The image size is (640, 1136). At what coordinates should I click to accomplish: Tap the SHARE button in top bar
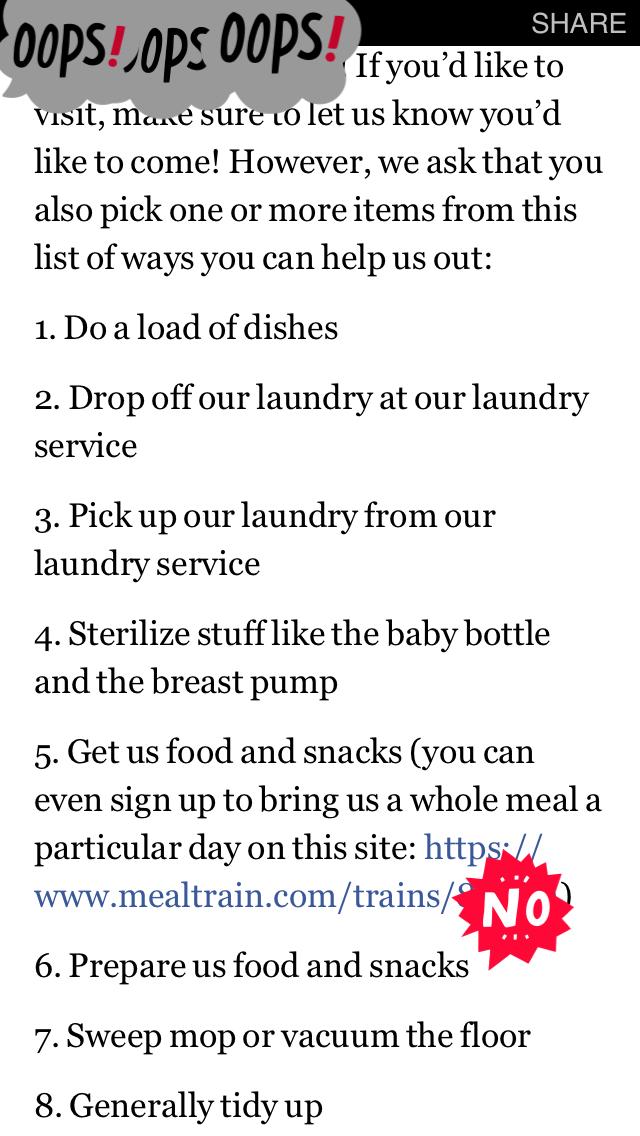coord(578,23)
